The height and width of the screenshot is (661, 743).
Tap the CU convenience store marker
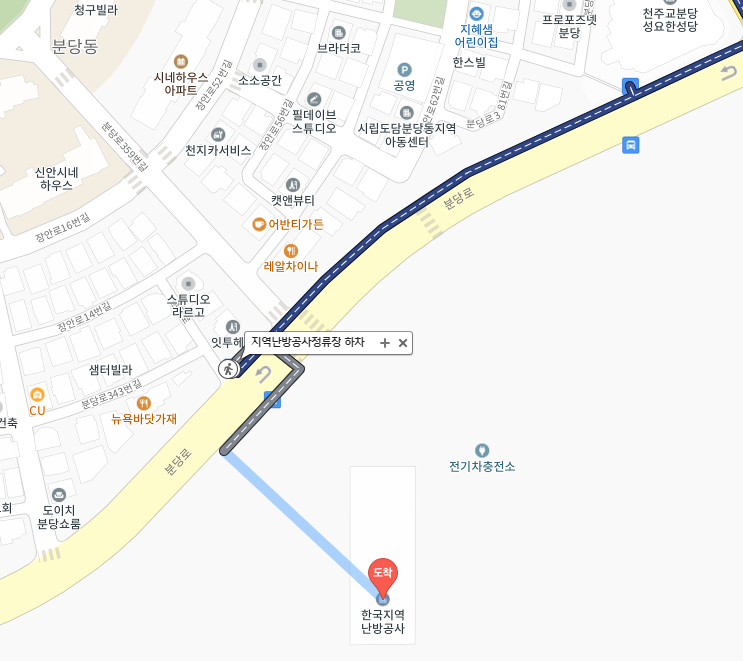(37, 395)
